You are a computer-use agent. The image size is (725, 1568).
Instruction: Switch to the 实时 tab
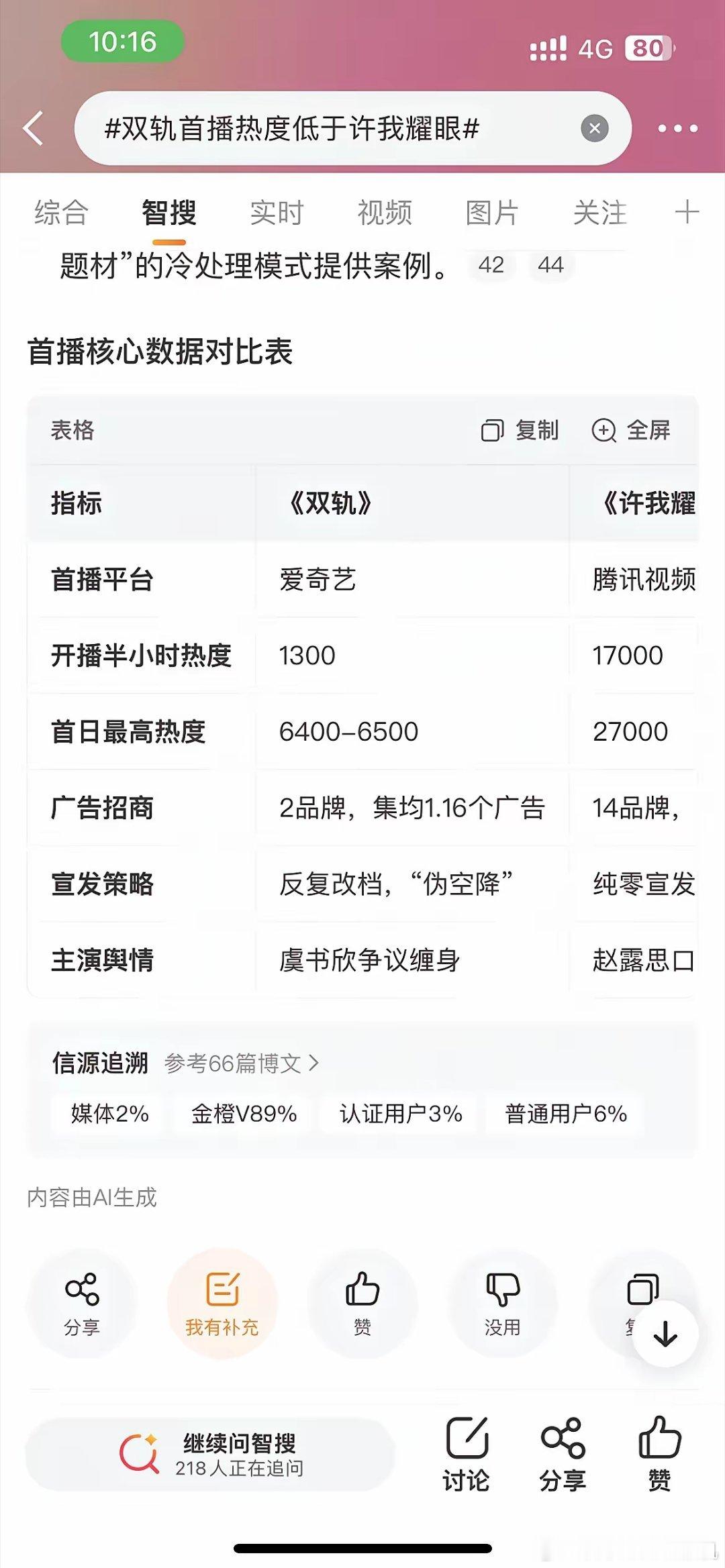click(x=276, y=213)
